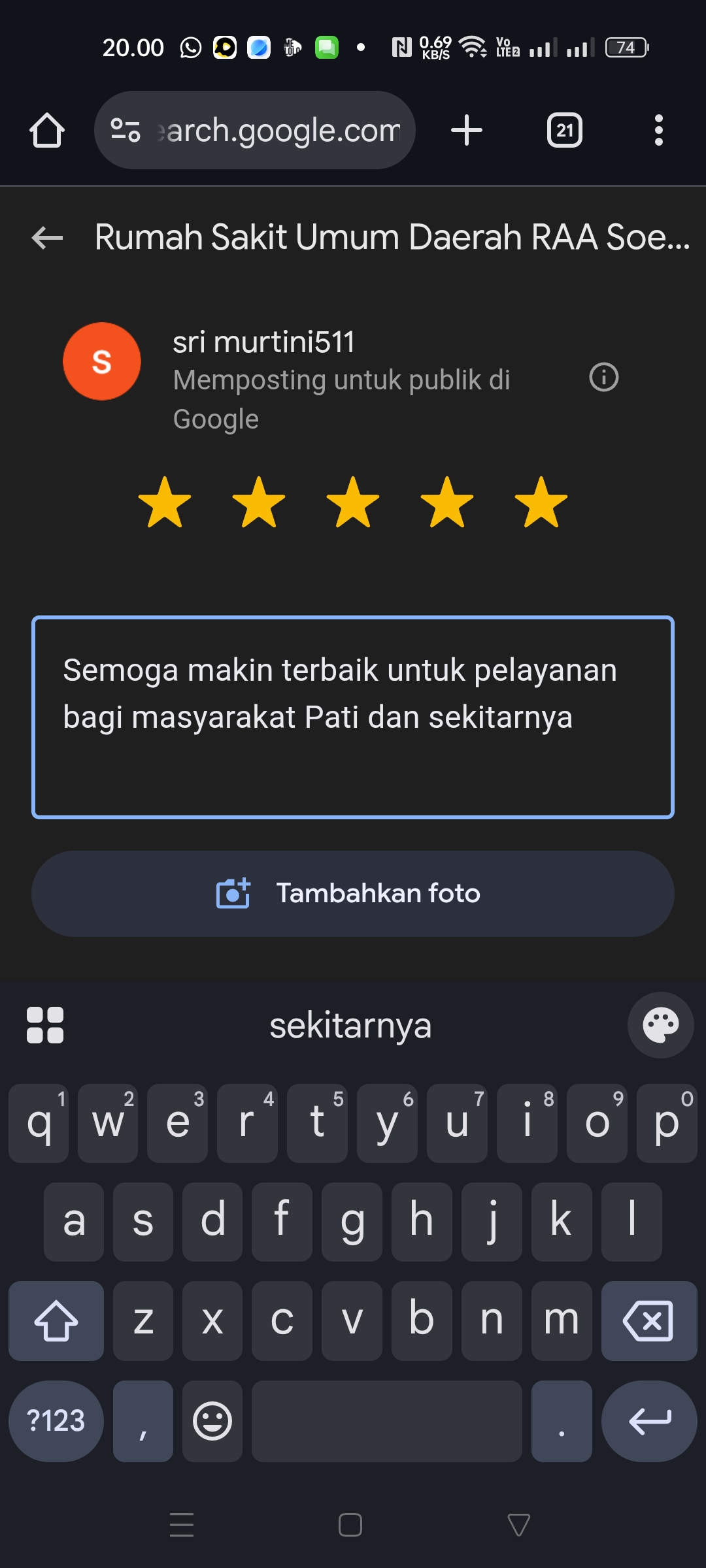The image size is (706, 1568).
Task: Tap the backspace key
Action: (x=648, y=1320)
